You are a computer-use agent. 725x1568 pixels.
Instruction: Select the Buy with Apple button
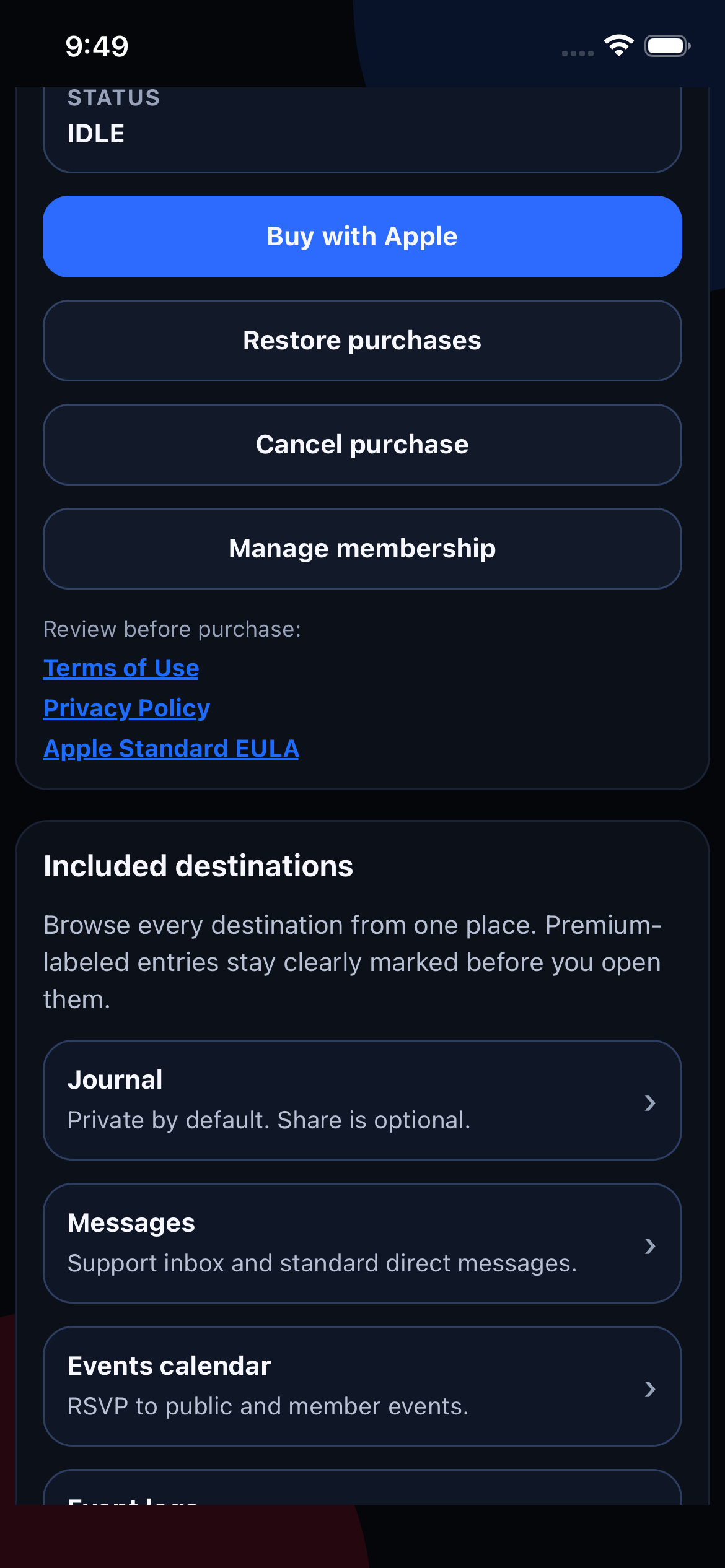point(362,236)
